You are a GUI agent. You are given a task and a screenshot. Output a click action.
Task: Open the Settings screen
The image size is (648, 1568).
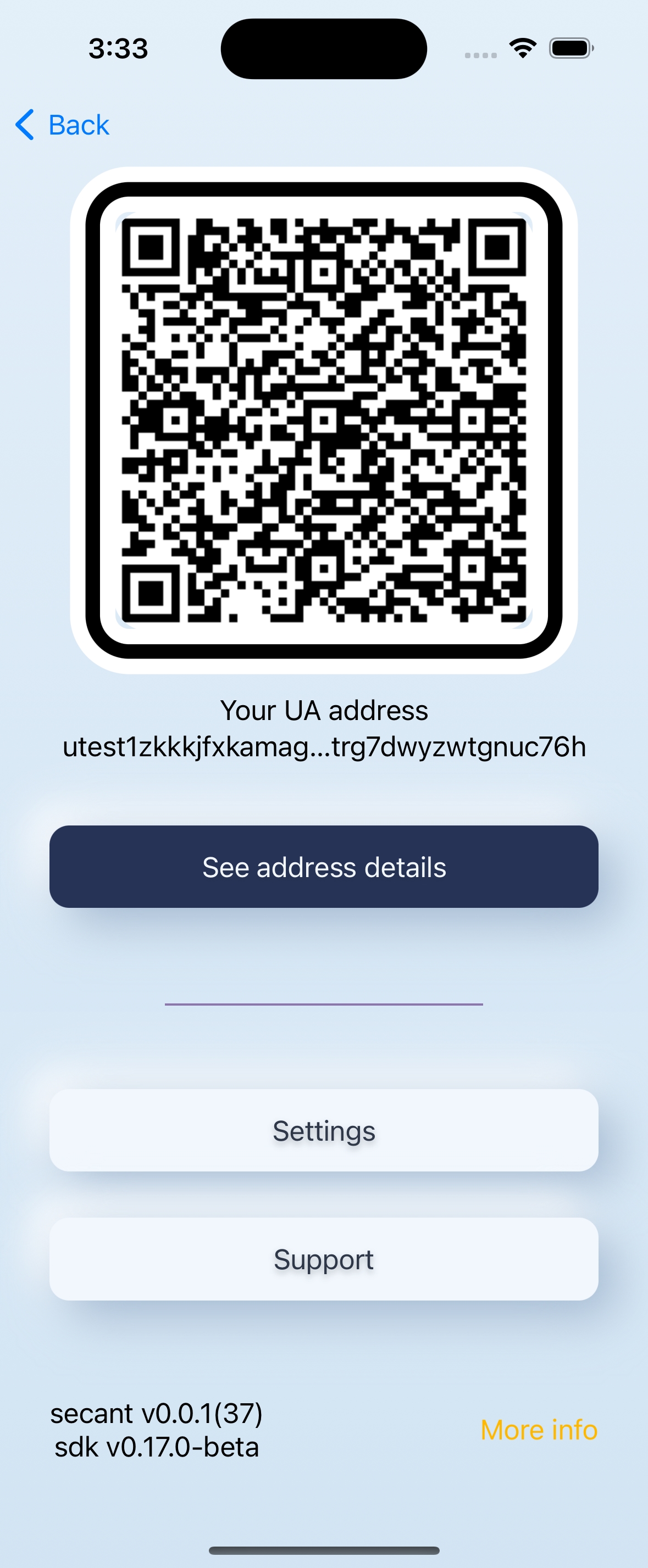pos(324,1130)
